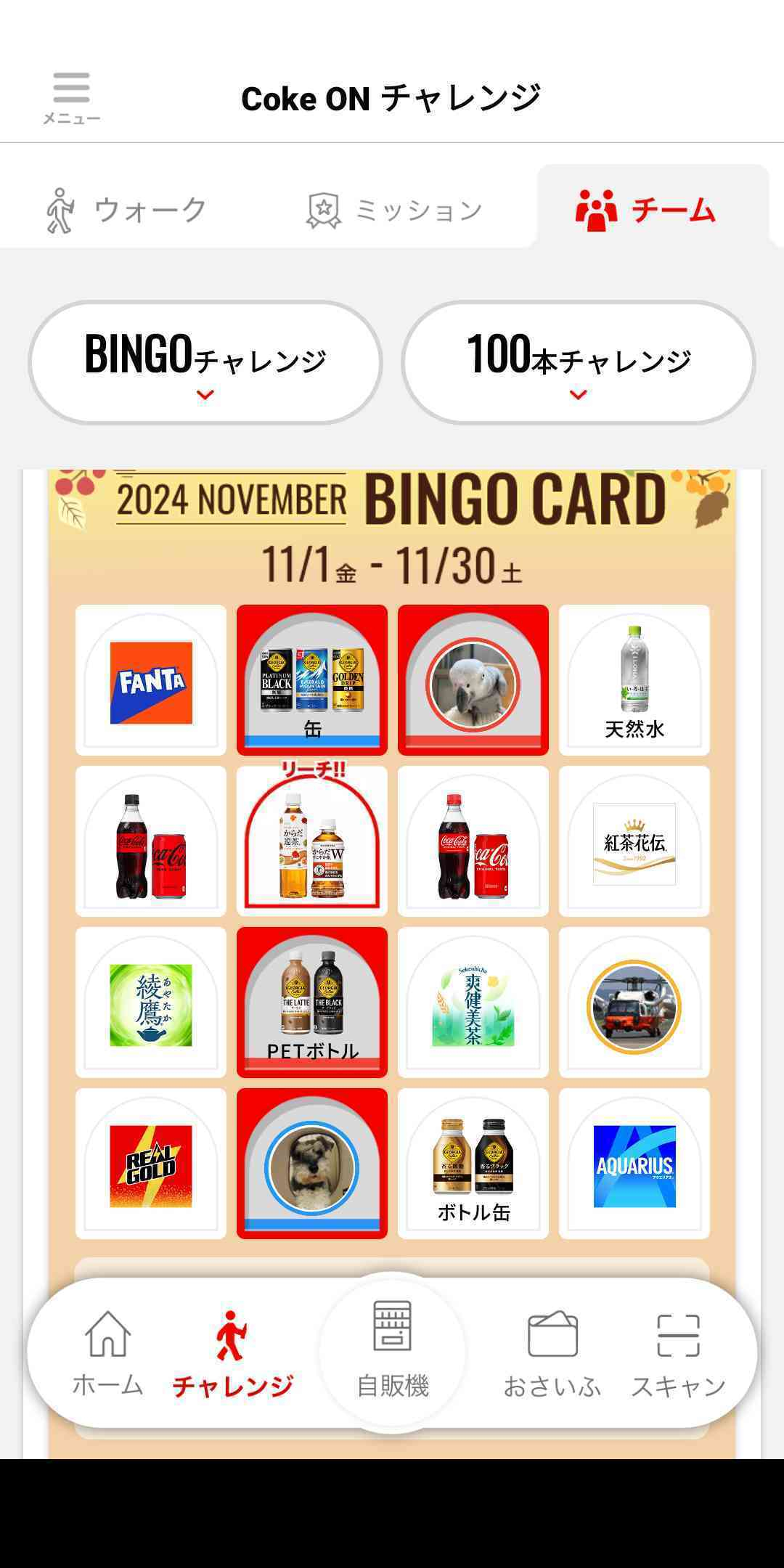Select the 爽健美茶 bingo tile

(x=473, y=1003)
